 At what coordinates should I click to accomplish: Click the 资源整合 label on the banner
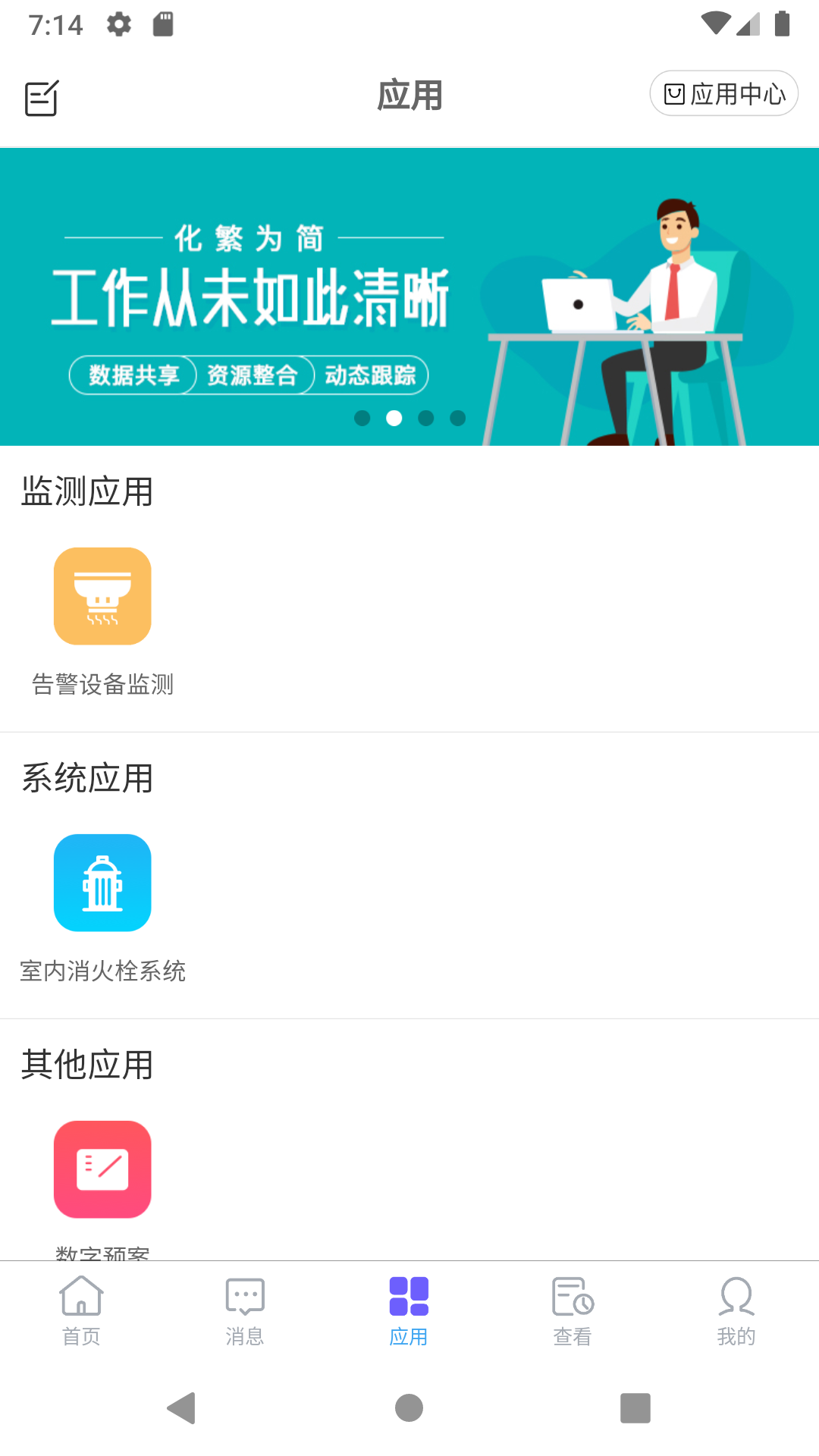point(254,375)
